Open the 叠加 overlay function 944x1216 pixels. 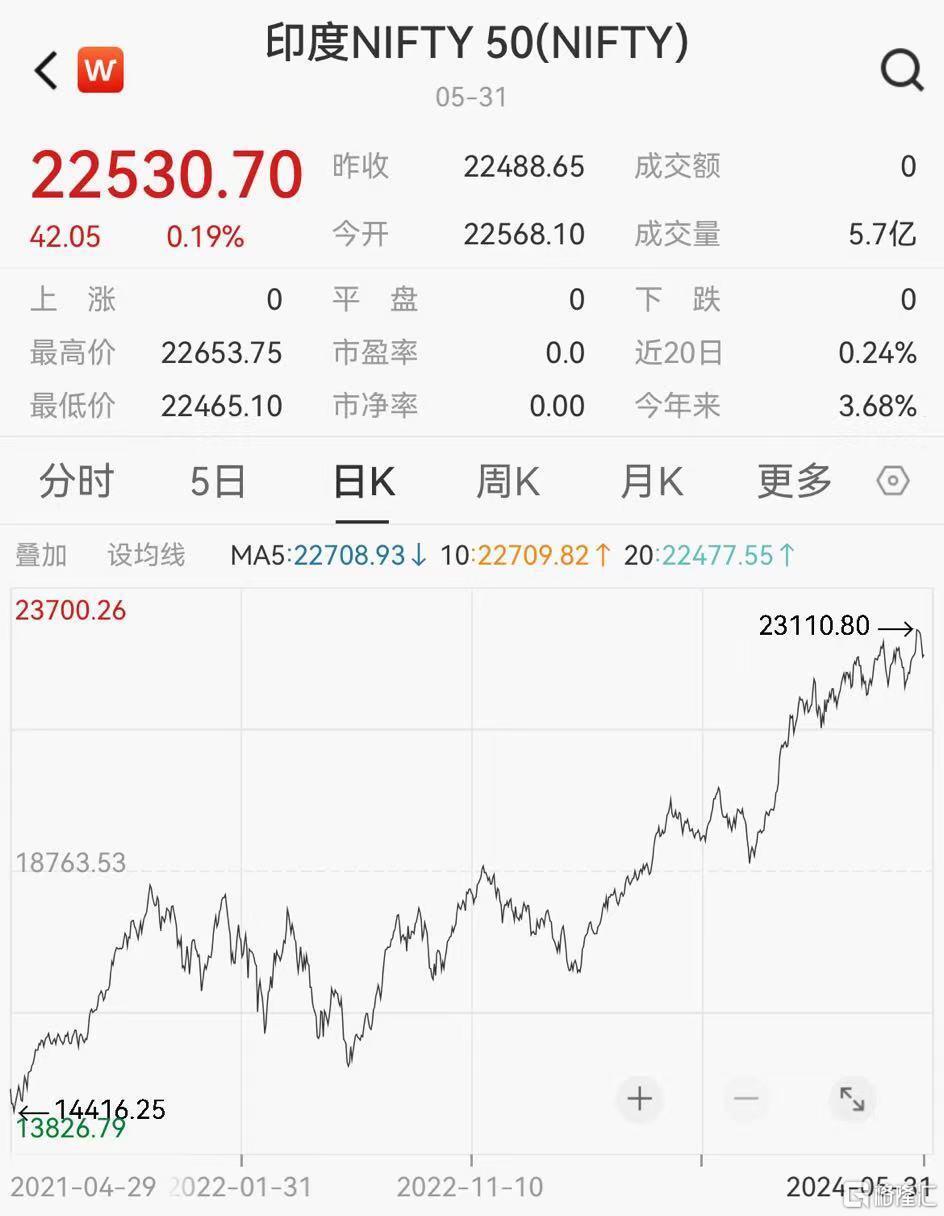41,555
